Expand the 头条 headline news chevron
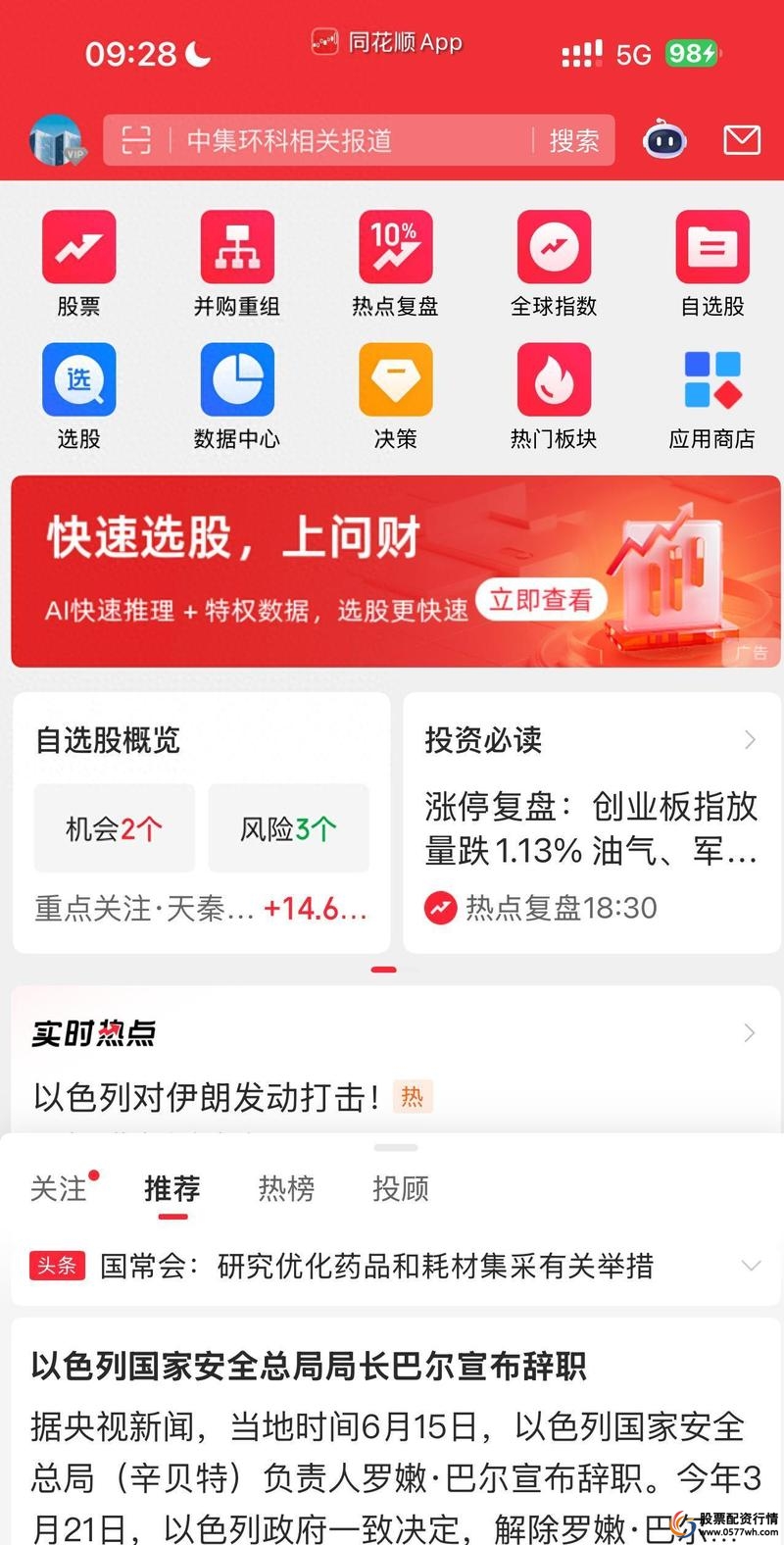Viewport: 784px width, 1545px height. pyautogui.click(x=751, y=1266)
